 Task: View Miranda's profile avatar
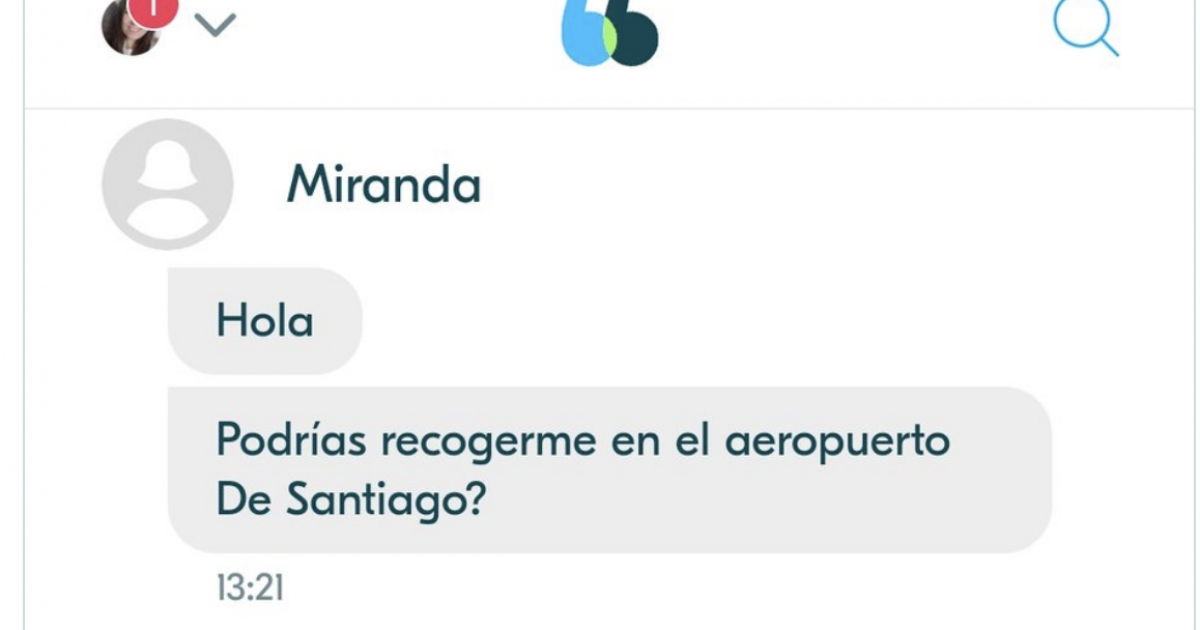point(167,184)
